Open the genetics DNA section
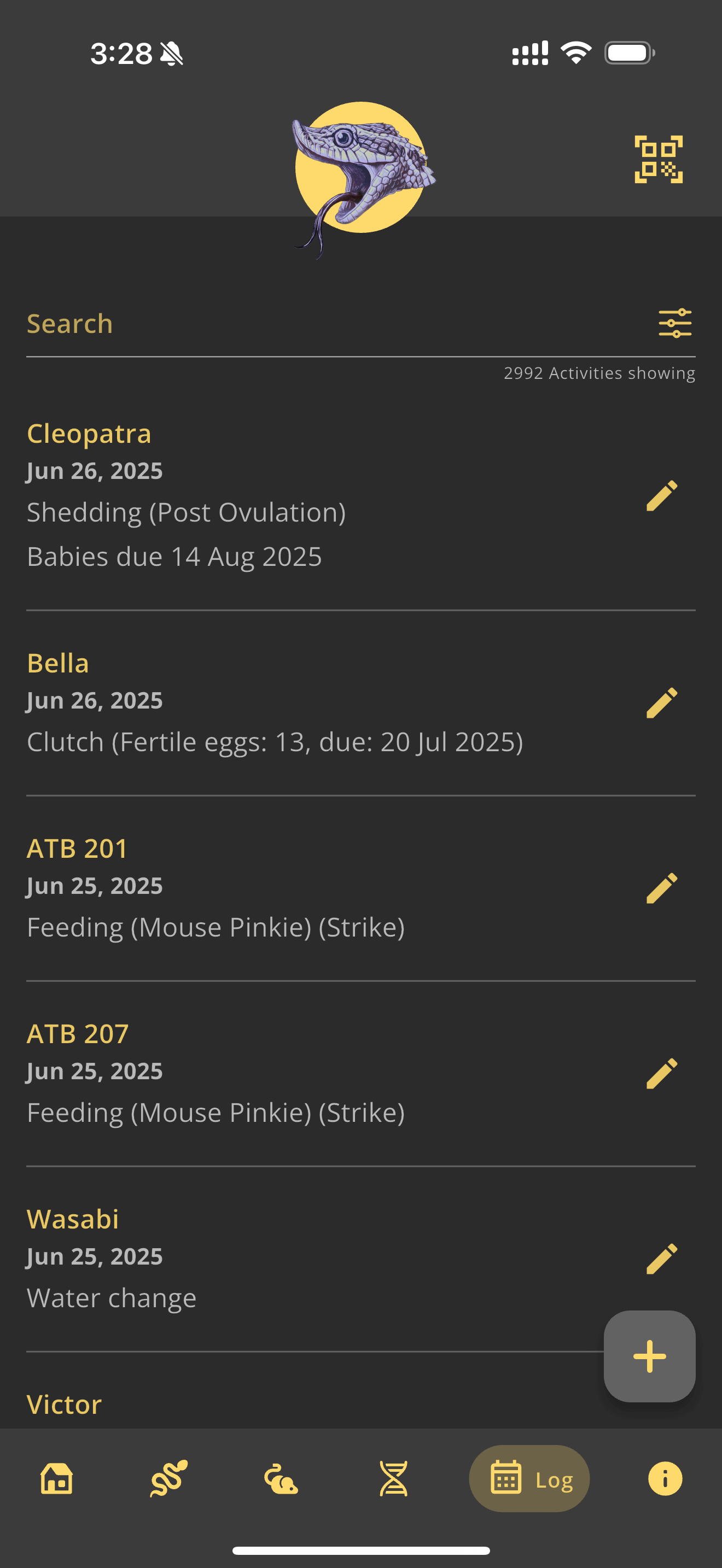The image size is (722, 1568). tap(393, 1478)
